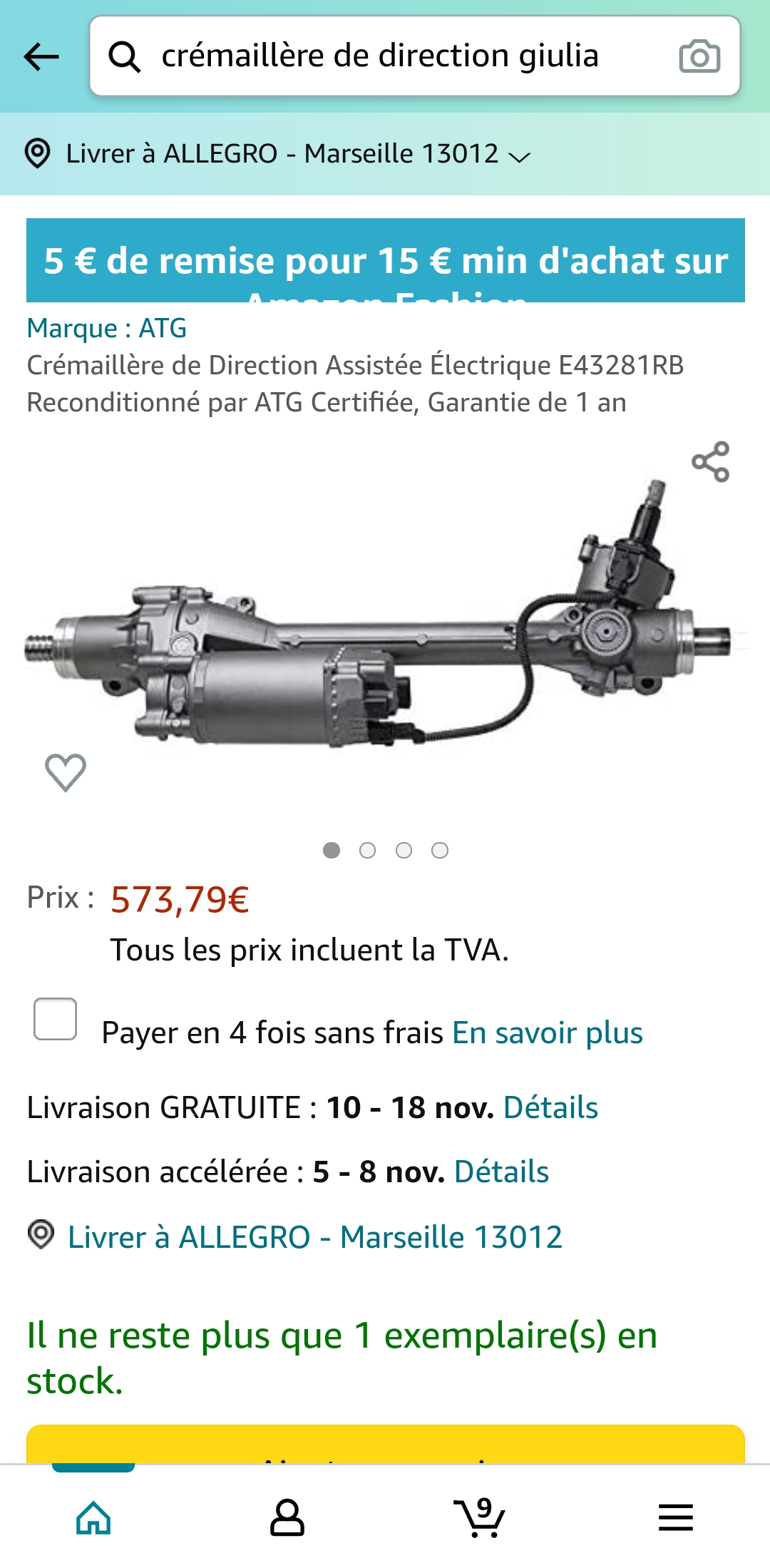Open camera search icon
Viewport: 770px width, 1568px height.
(x=699, y=56)
